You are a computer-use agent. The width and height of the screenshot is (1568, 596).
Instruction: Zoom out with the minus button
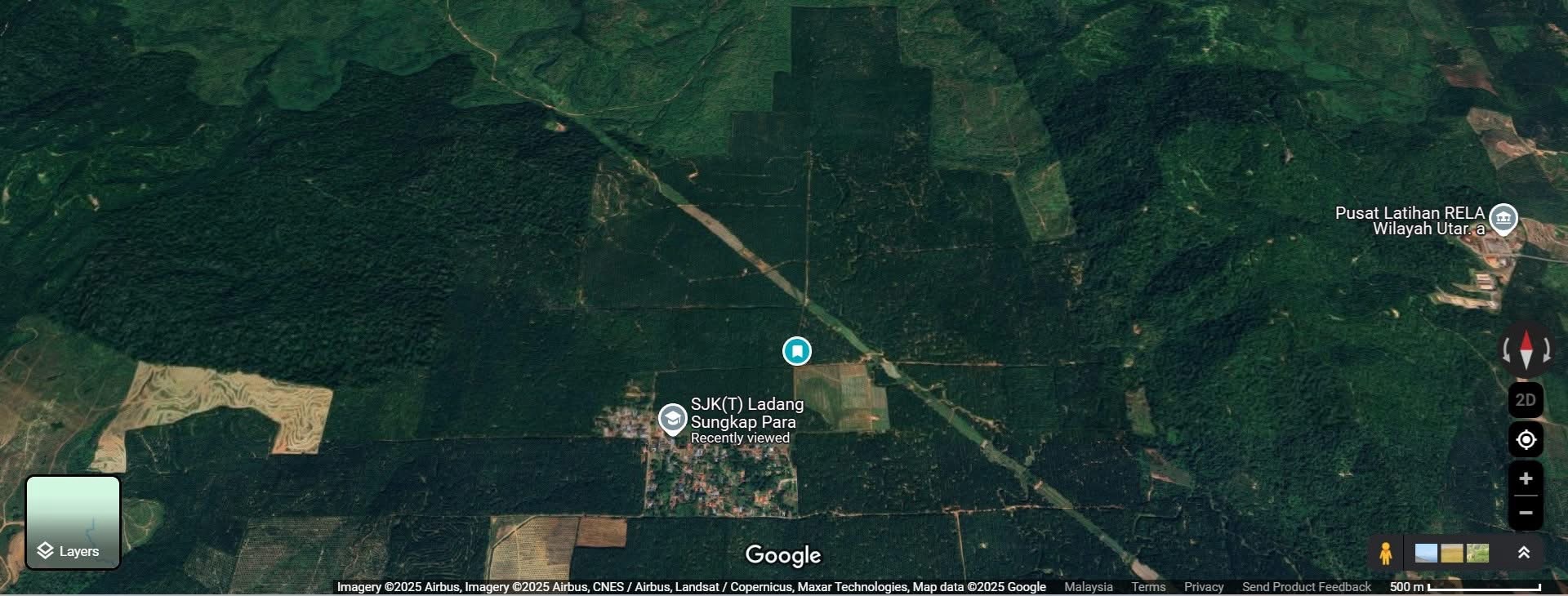1526,513
